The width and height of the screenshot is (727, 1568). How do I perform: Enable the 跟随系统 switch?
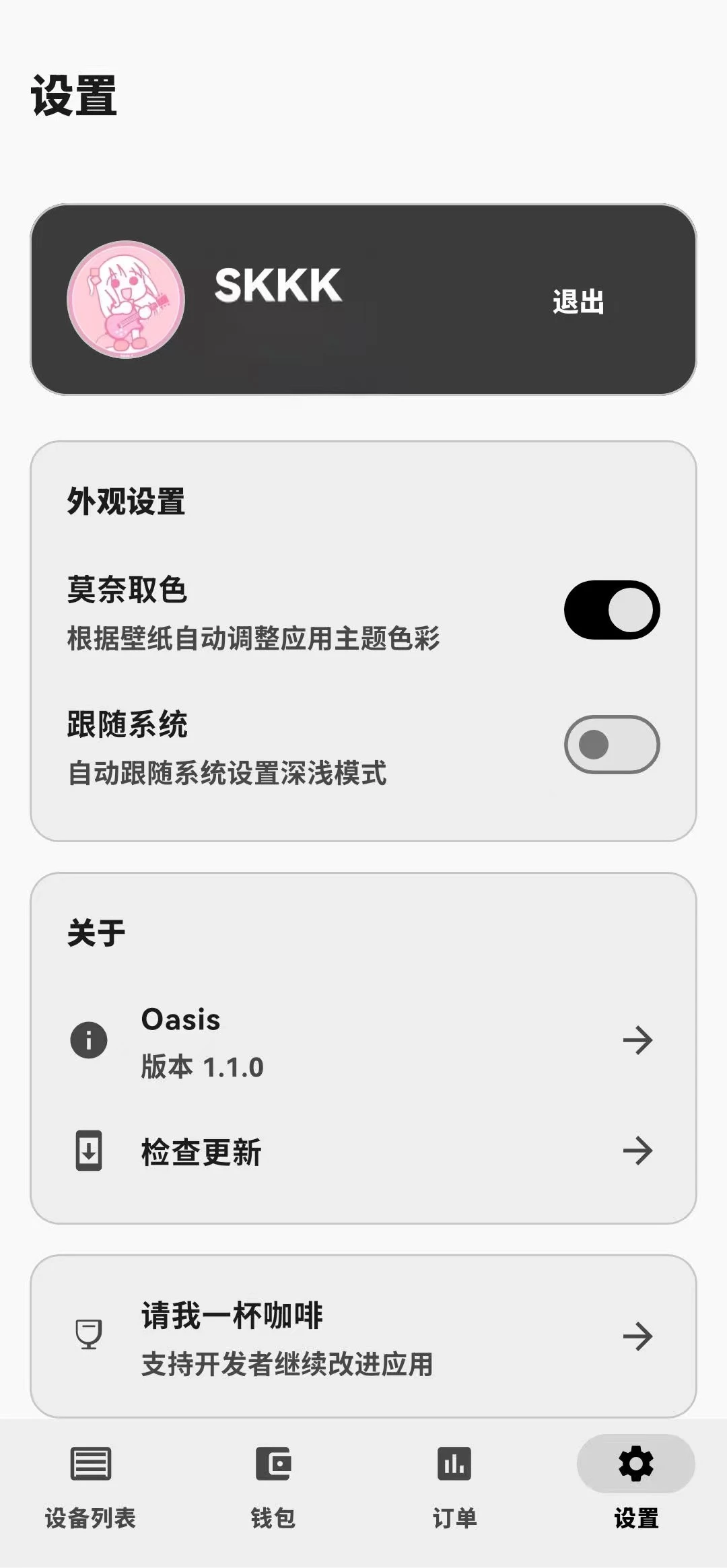(x=611, y=744)
